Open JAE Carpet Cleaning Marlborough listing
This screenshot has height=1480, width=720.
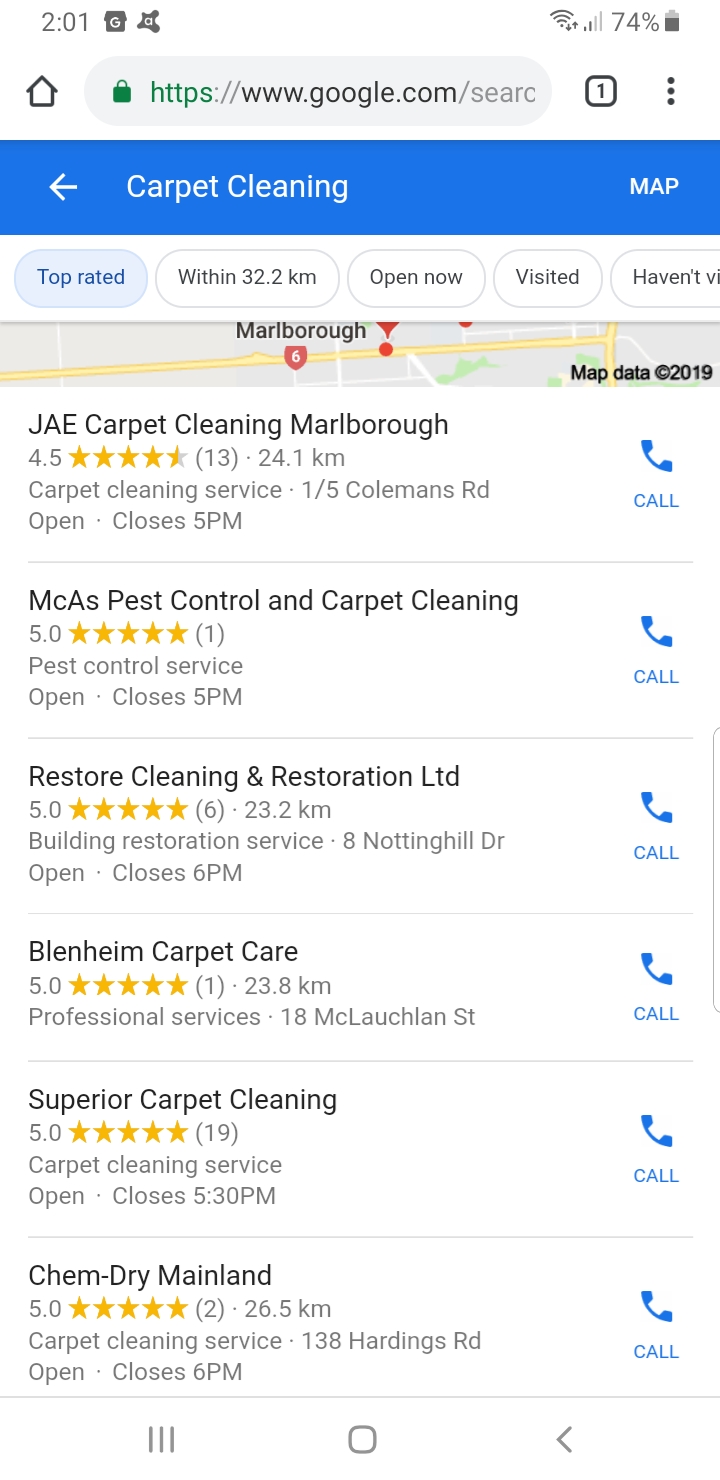pos(238,425)
